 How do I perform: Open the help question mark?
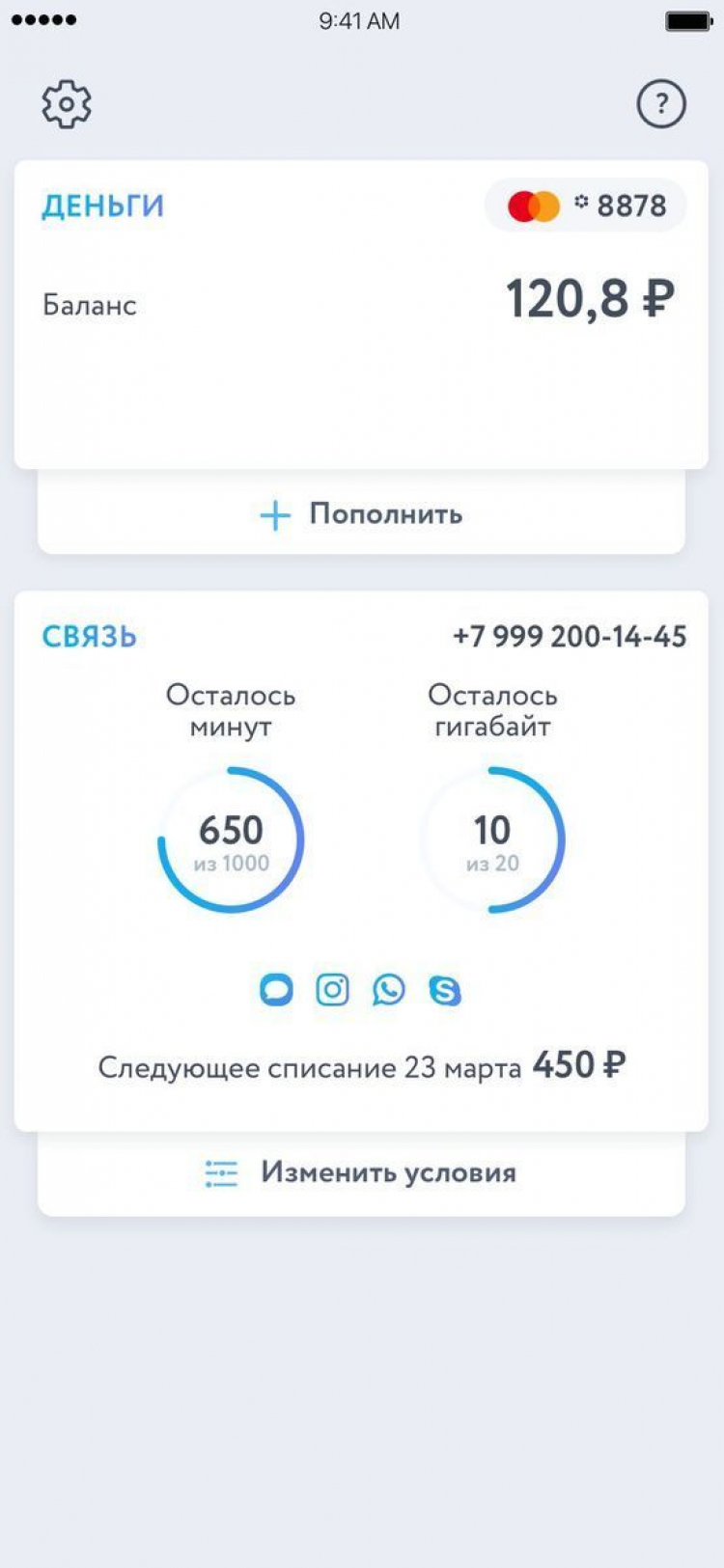click(x=661, y=103)
